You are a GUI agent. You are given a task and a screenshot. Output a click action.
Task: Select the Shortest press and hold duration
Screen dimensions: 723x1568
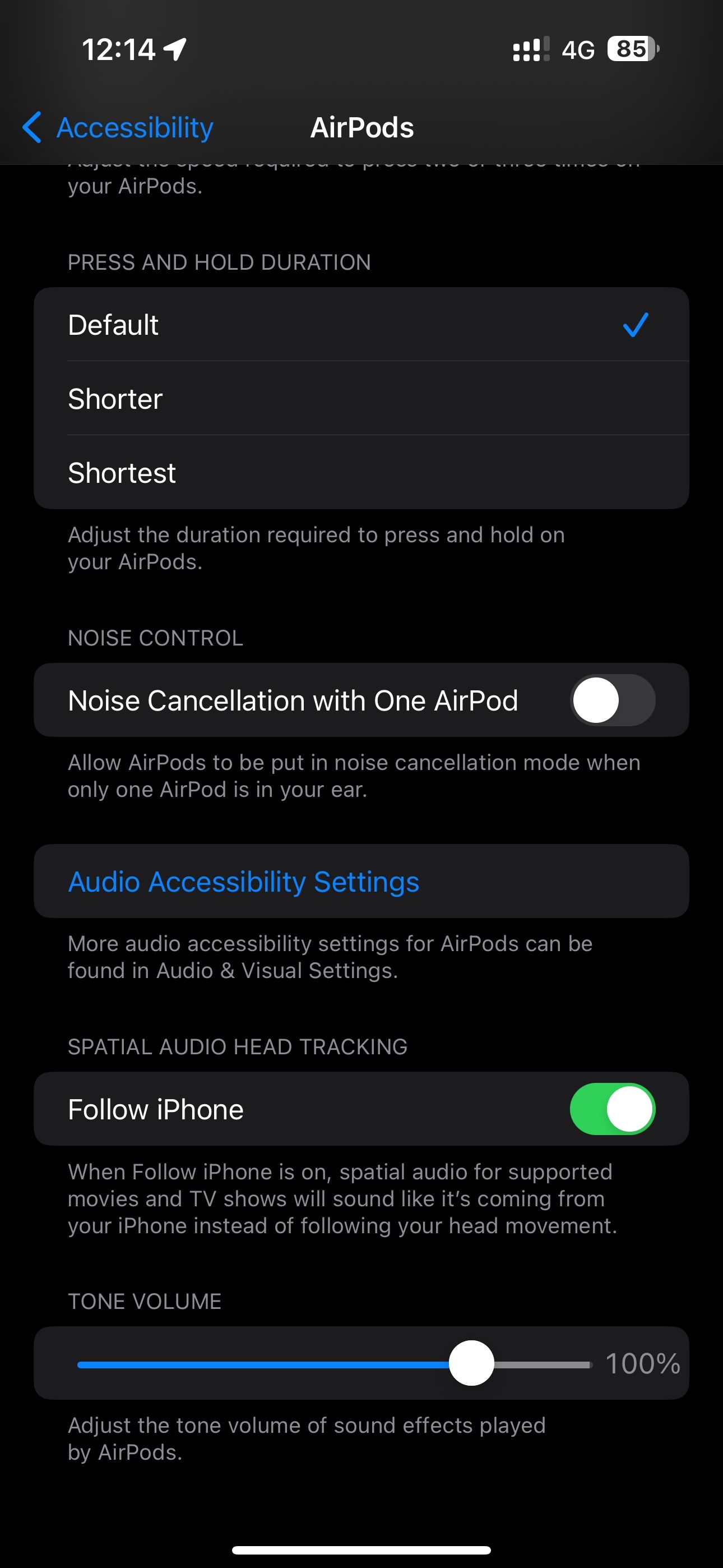[361, 473]
